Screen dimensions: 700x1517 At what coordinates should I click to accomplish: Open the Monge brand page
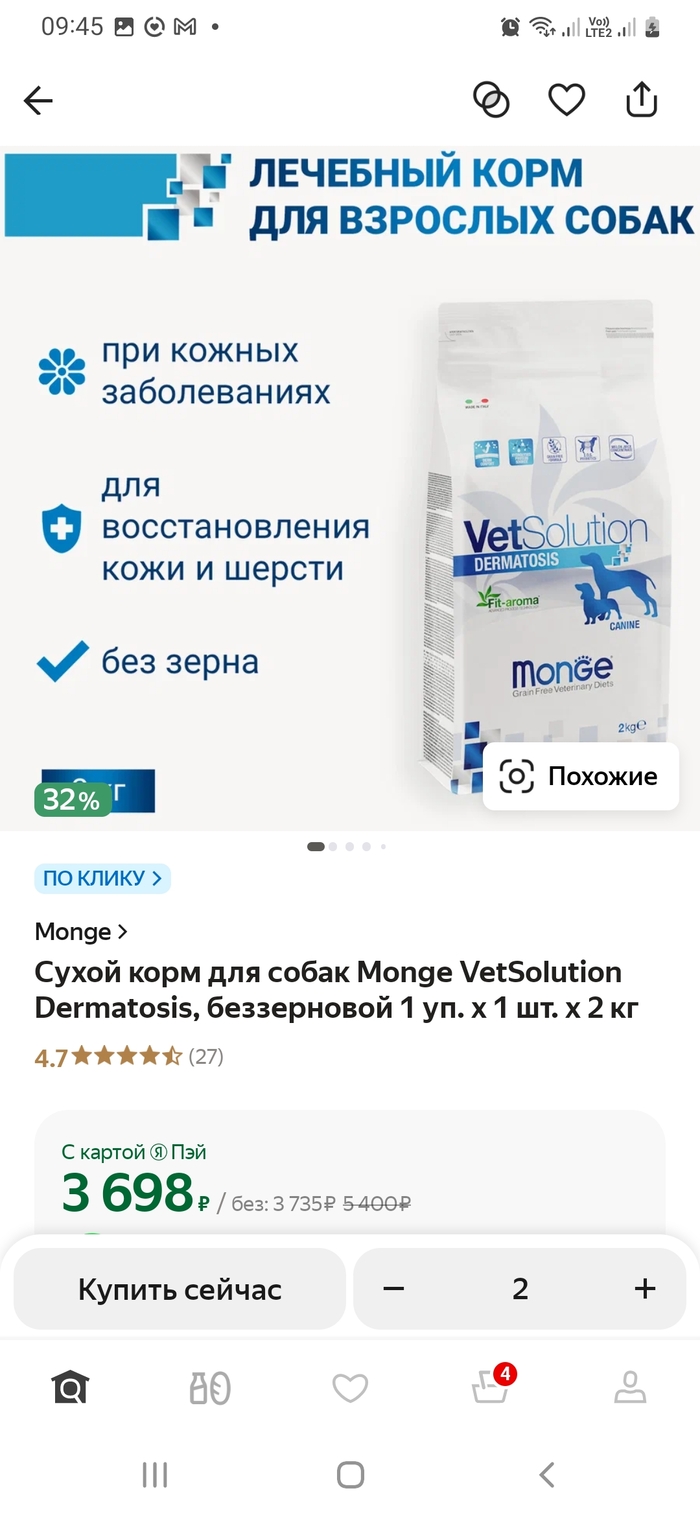(81, 932)
